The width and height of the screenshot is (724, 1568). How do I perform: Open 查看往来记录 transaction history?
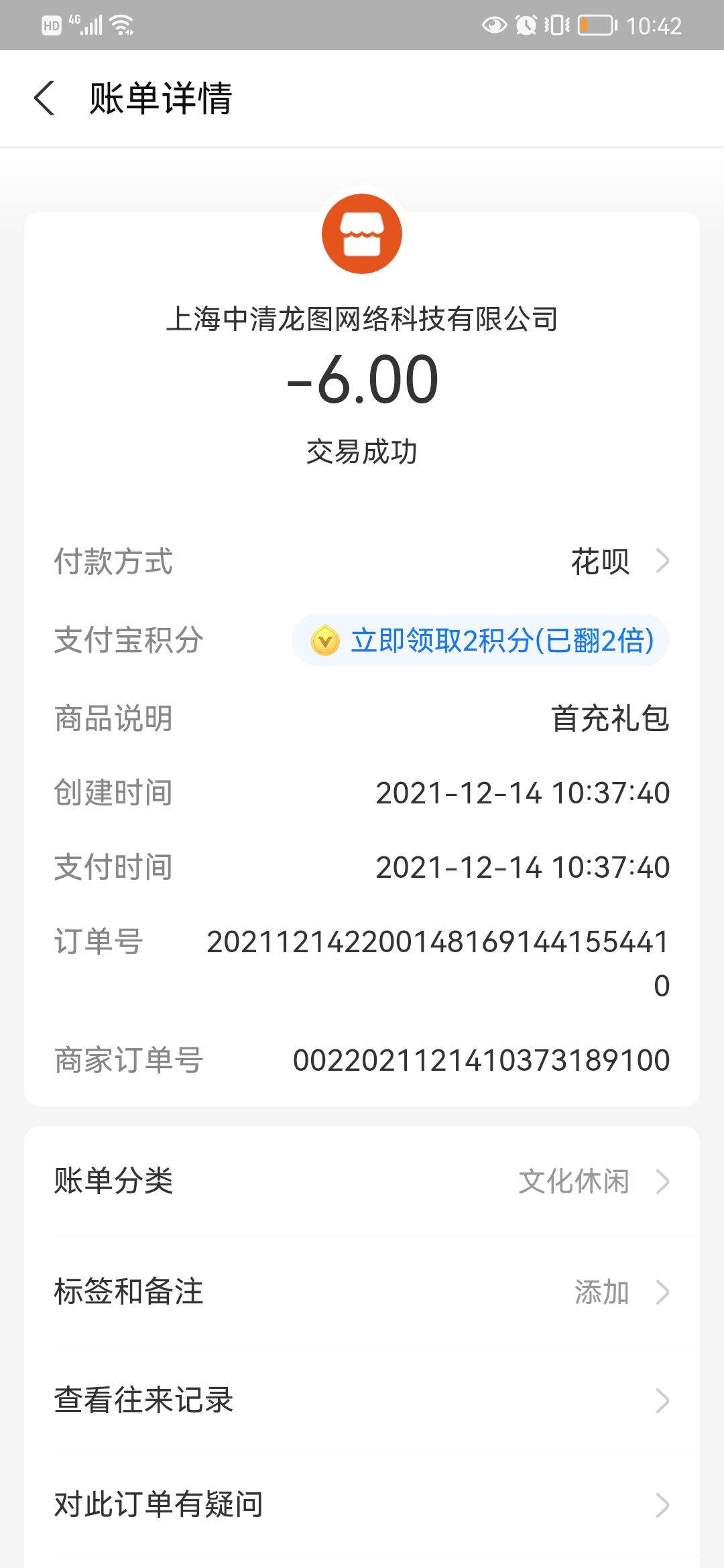point(362,1400)
